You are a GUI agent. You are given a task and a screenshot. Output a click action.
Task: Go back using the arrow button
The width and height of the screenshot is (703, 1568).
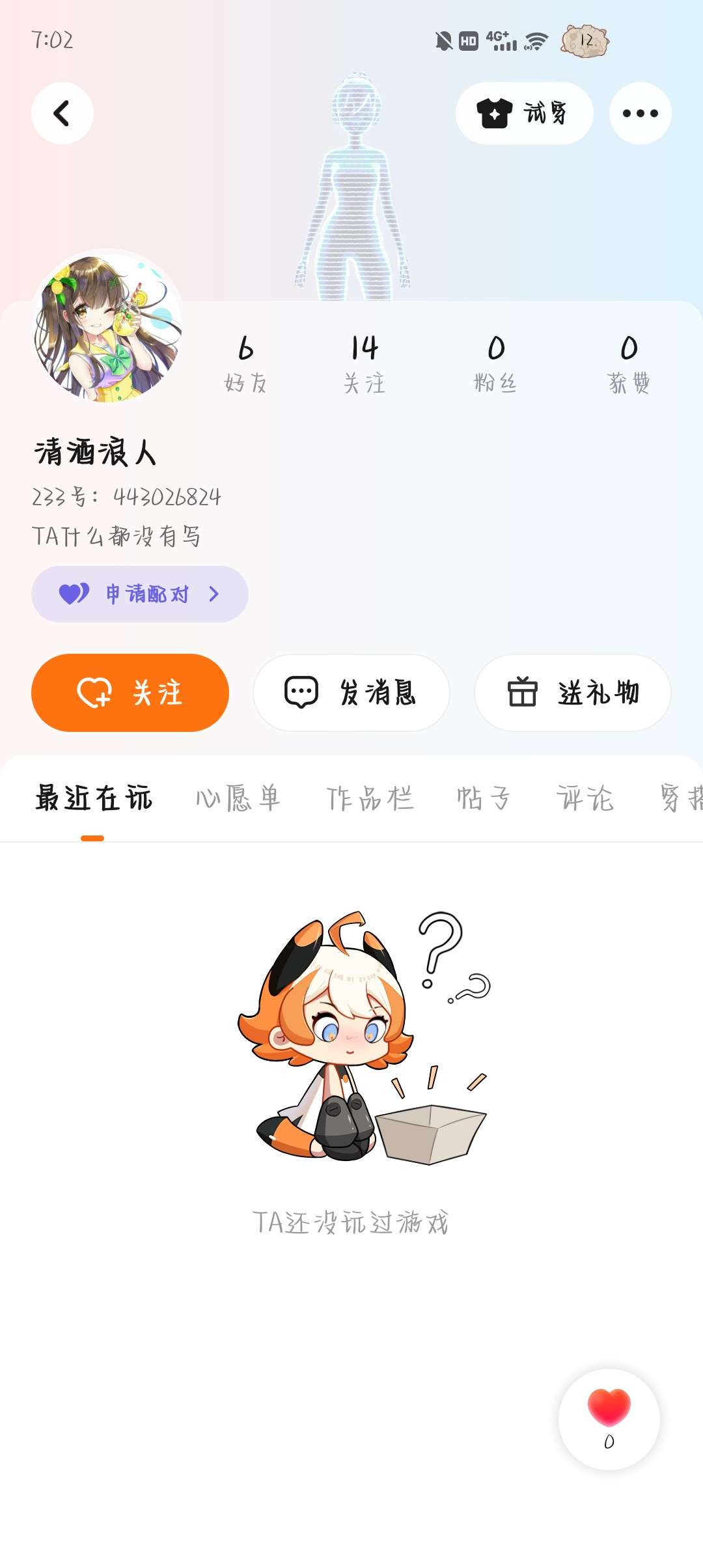pyautogui.click(x=62, y=113)
